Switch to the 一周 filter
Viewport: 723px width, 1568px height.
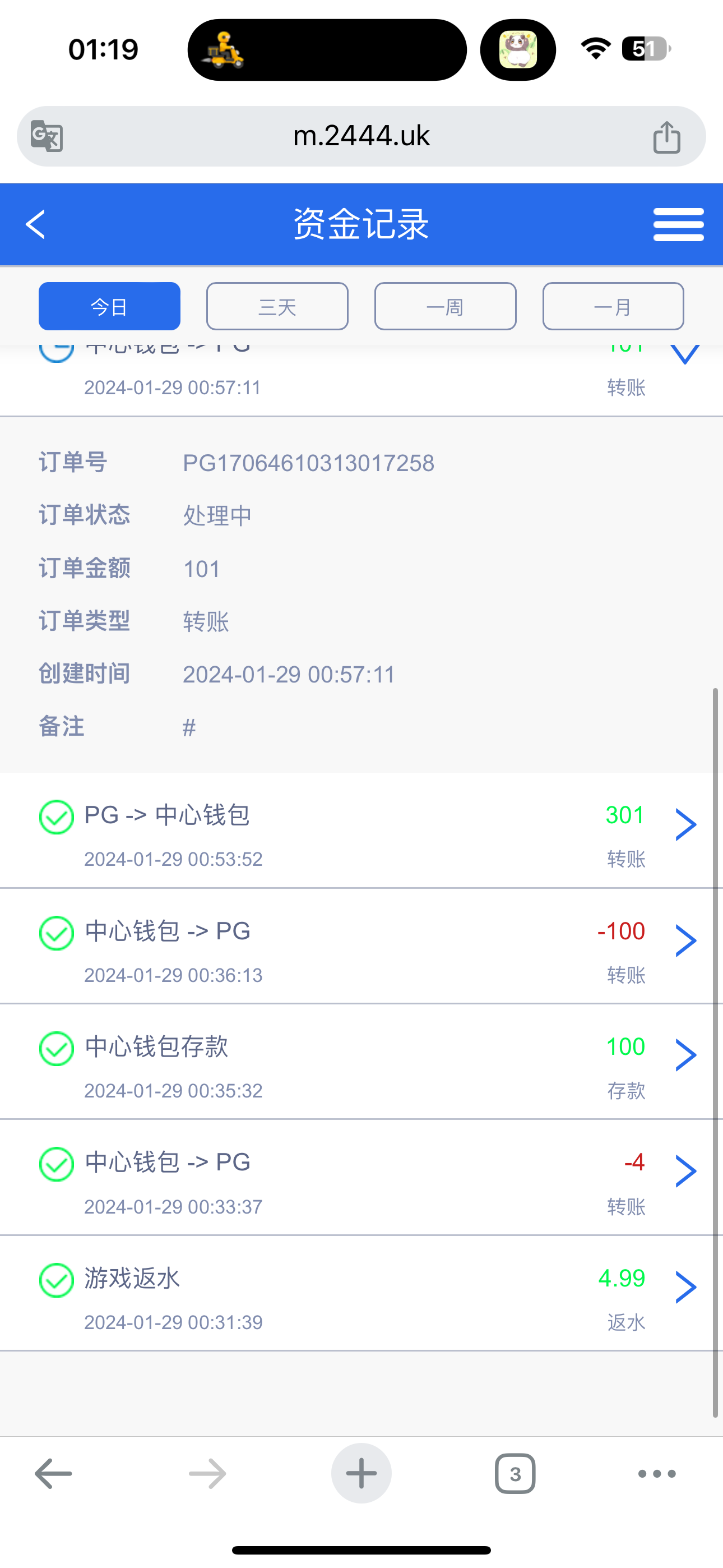tap(445, 306)
